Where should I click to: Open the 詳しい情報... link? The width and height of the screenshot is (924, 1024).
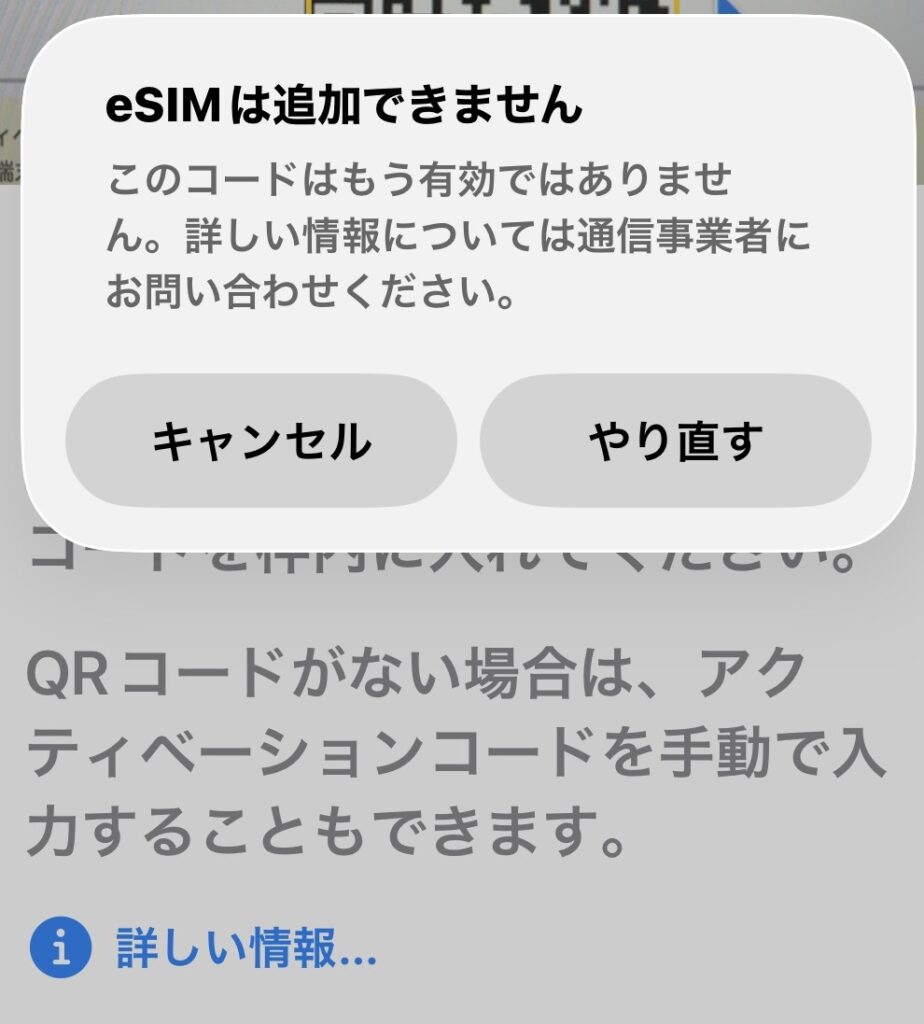click(246, 948)
